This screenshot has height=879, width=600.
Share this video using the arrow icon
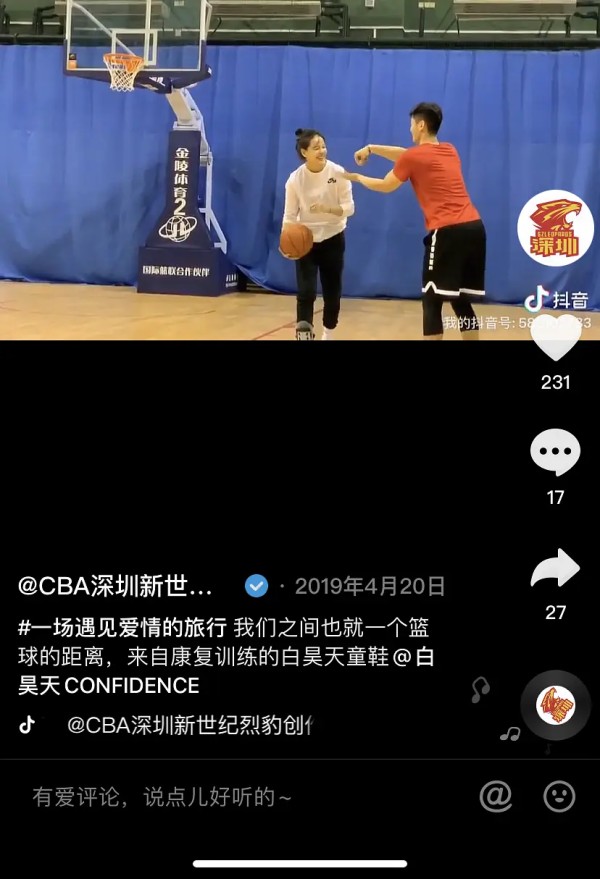coord(555,569)
